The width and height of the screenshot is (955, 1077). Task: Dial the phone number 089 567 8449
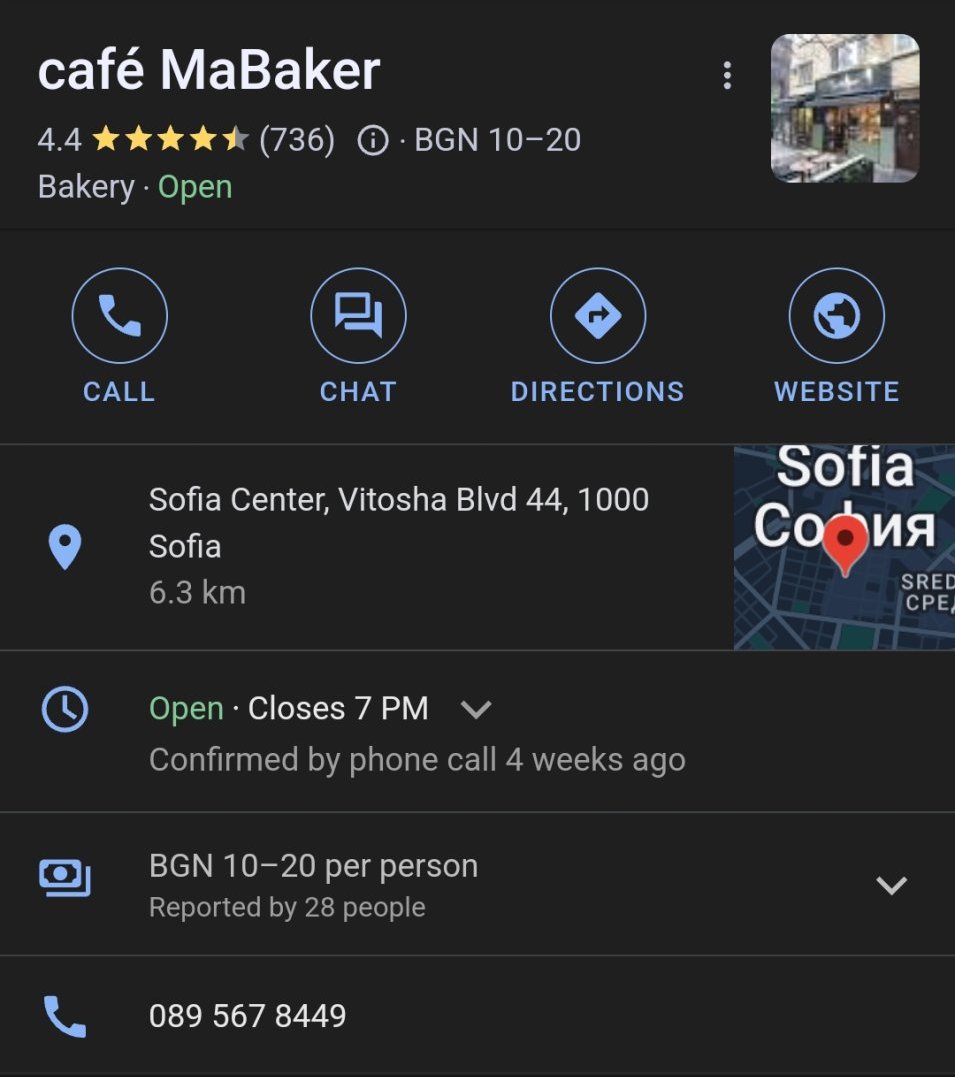tap(247, 1016)
